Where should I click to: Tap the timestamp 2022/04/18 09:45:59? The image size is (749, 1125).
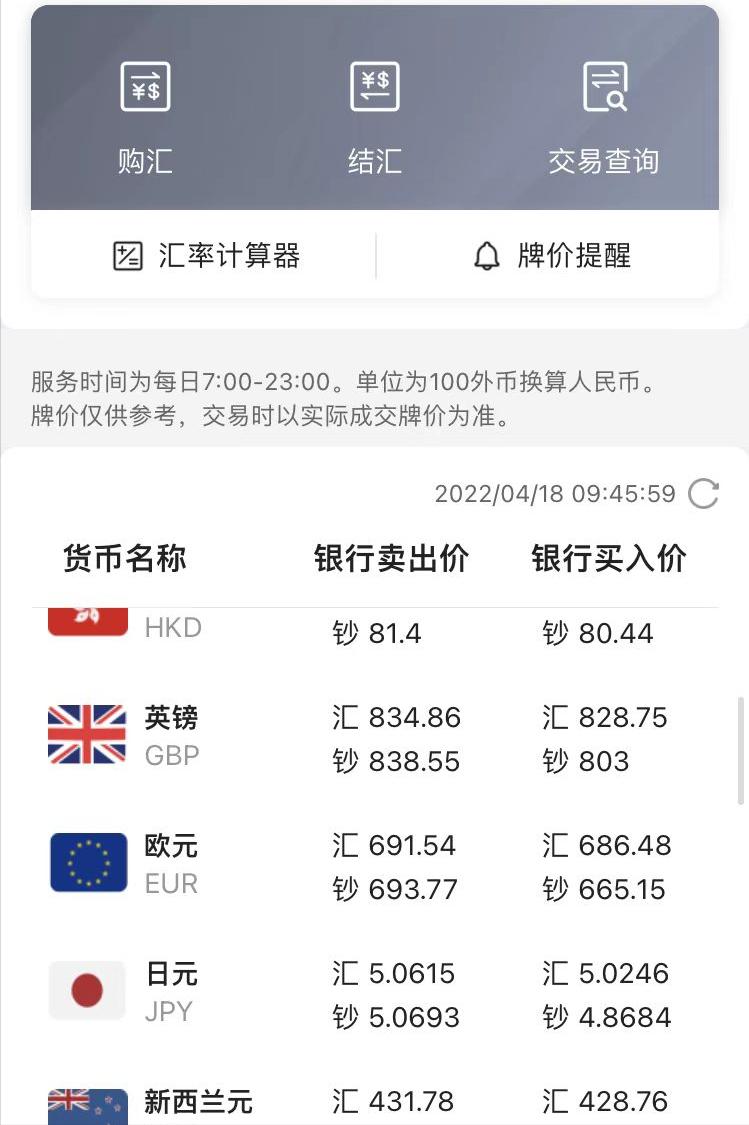554,493
